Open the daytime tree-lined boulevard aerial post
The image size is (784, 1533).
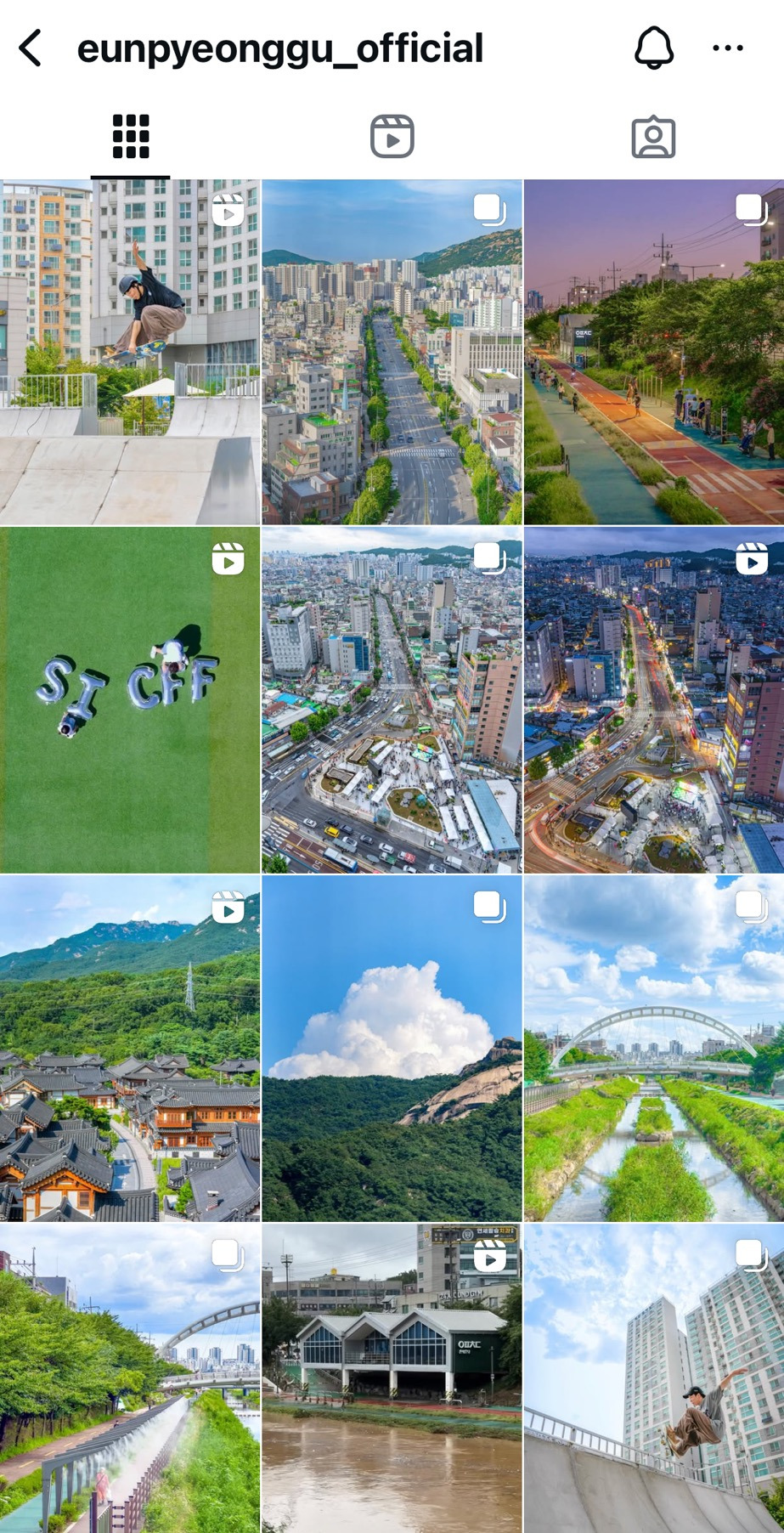point(392,352)
